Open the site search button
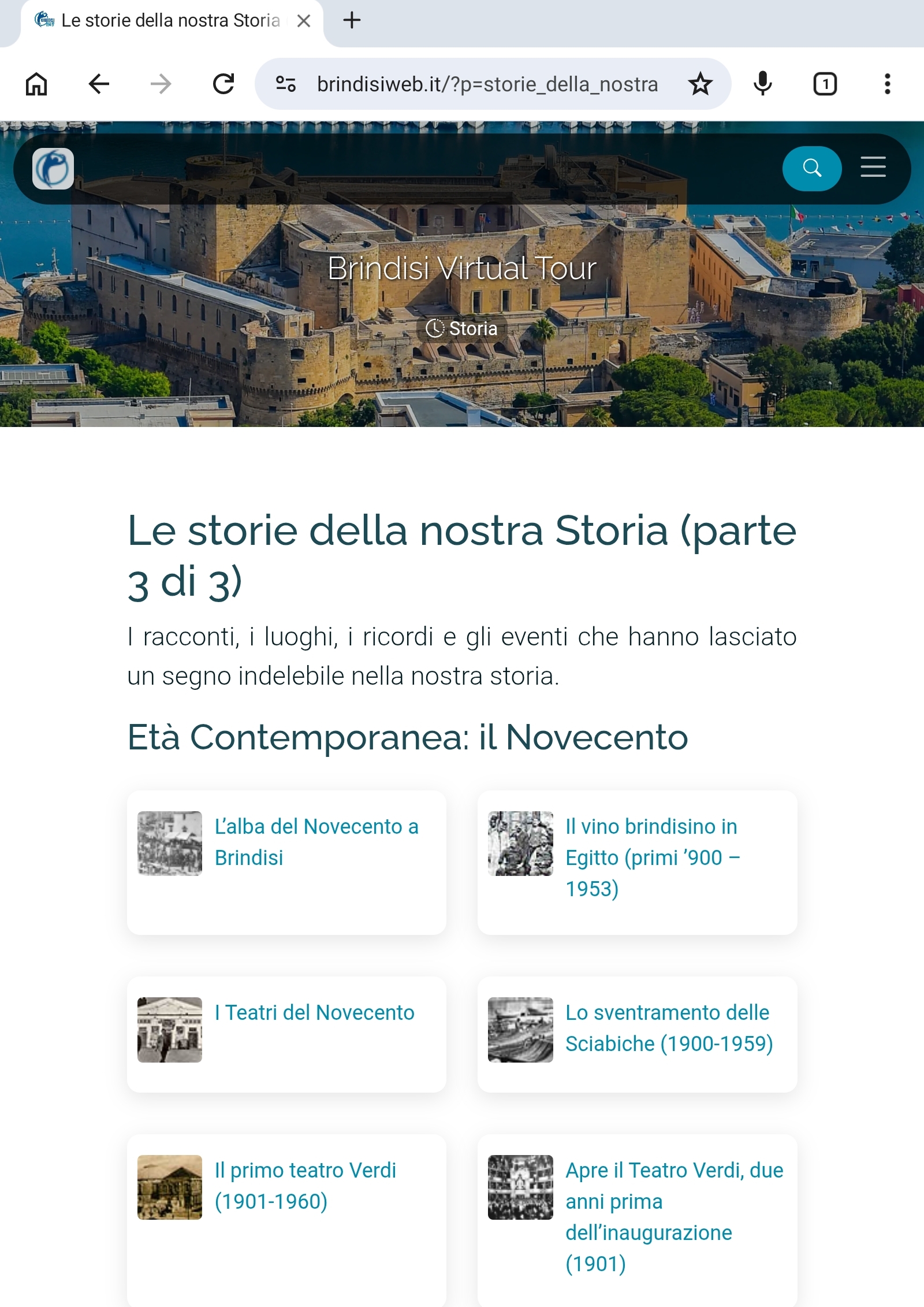 coord(811,168)
